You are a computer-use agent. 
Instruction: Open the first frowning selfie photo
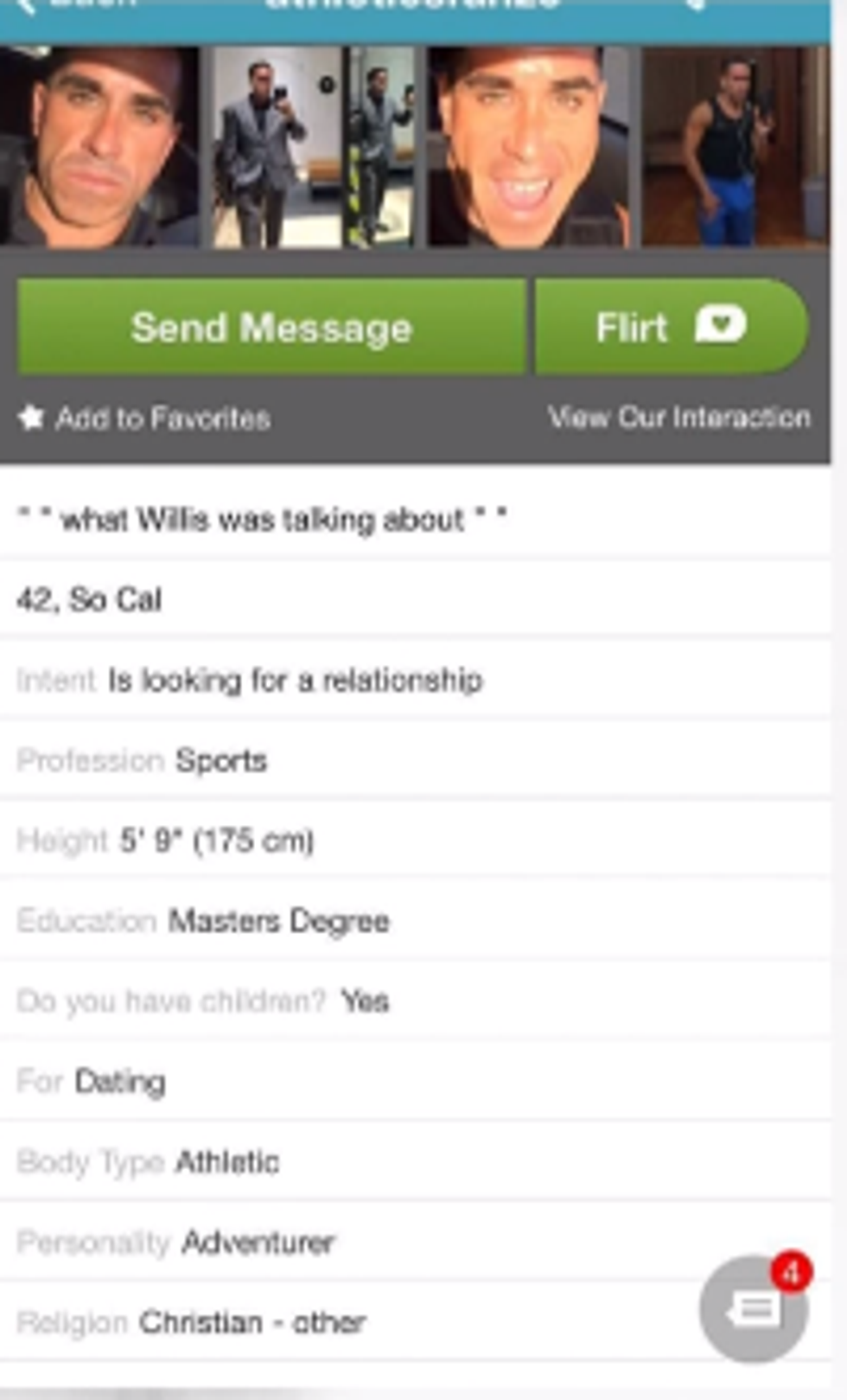point(99,148)
